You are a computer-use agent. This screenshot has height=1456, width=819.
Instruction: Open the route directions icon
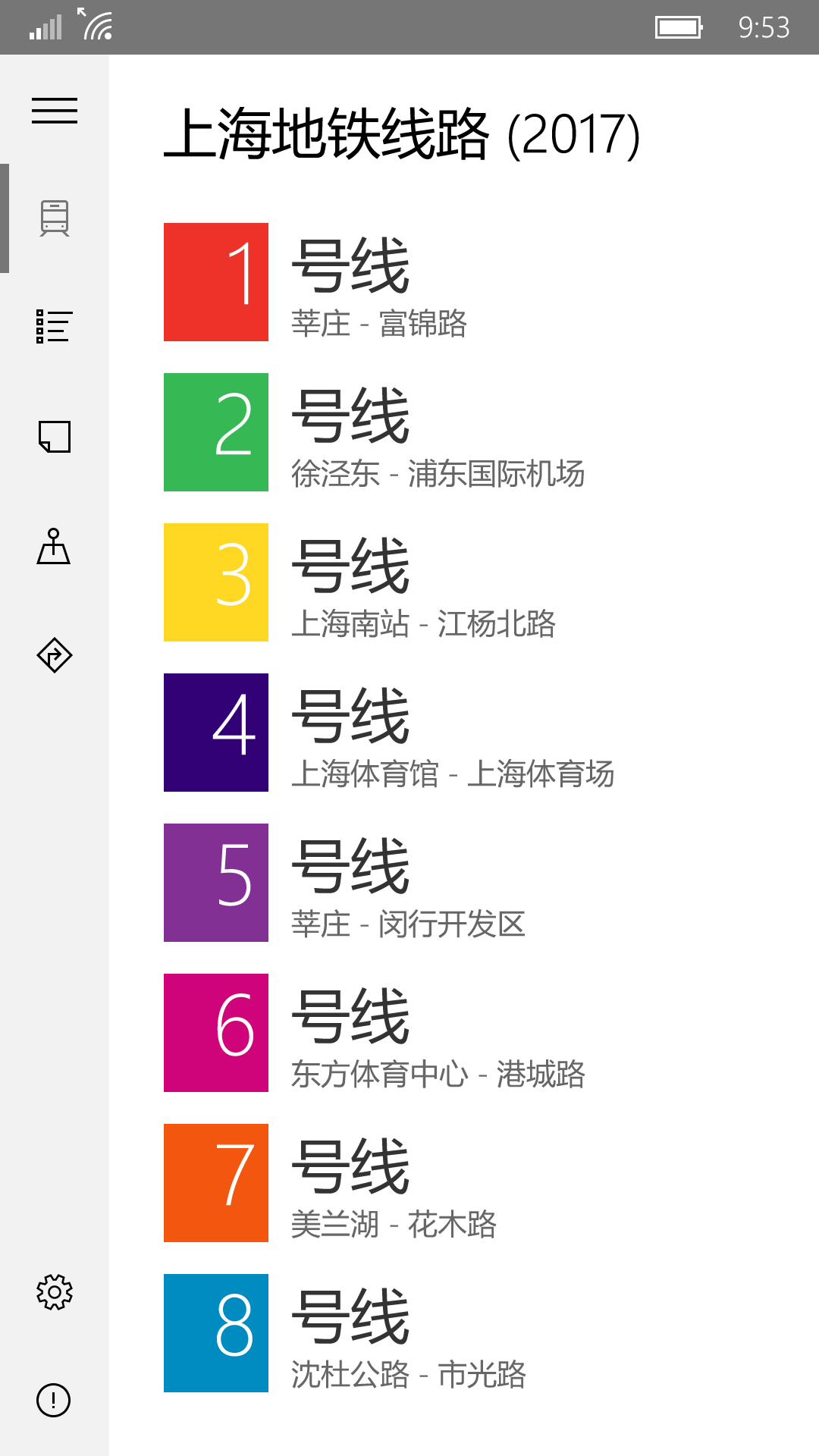click(55, 655)
